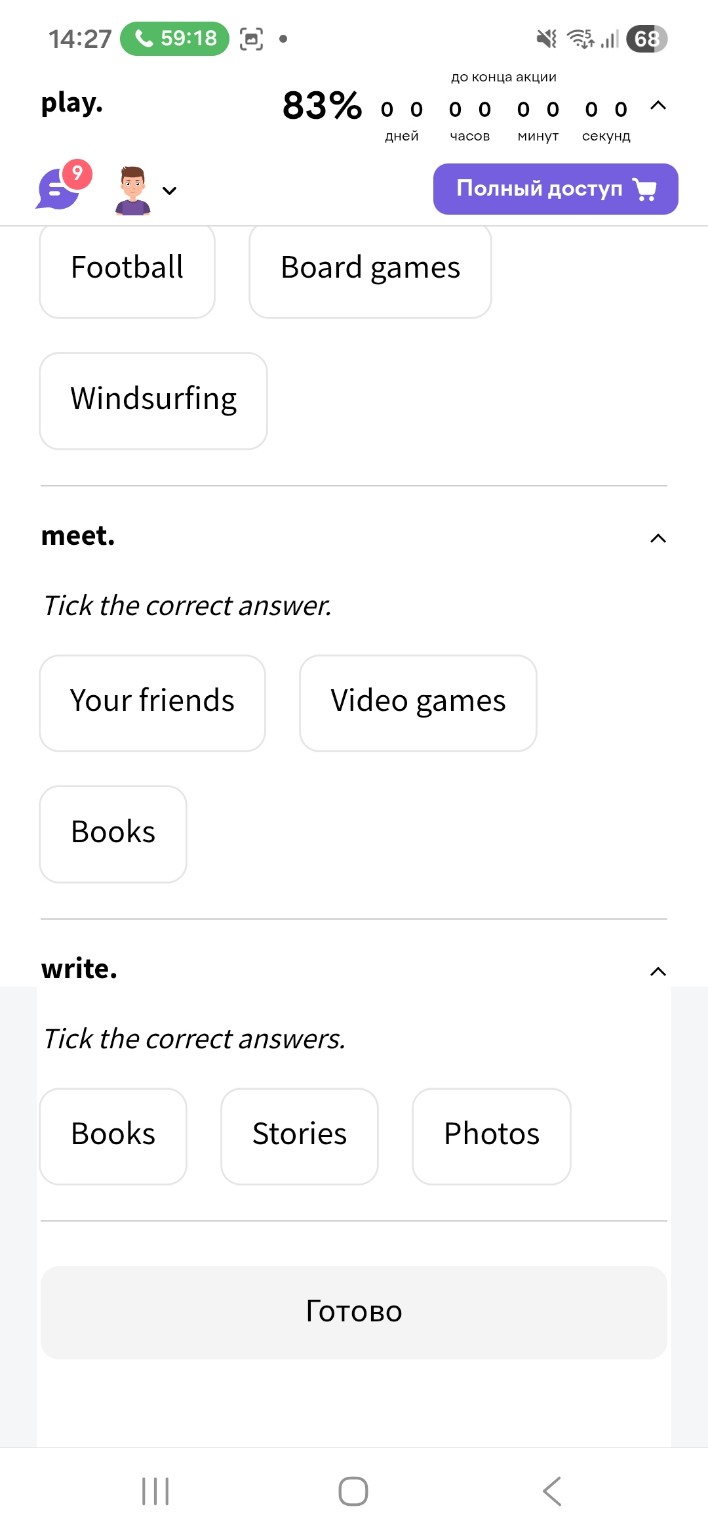Viewport: 708px width, 1536px height.
Task: Go back using the system back button
Action: [551, 1491]
